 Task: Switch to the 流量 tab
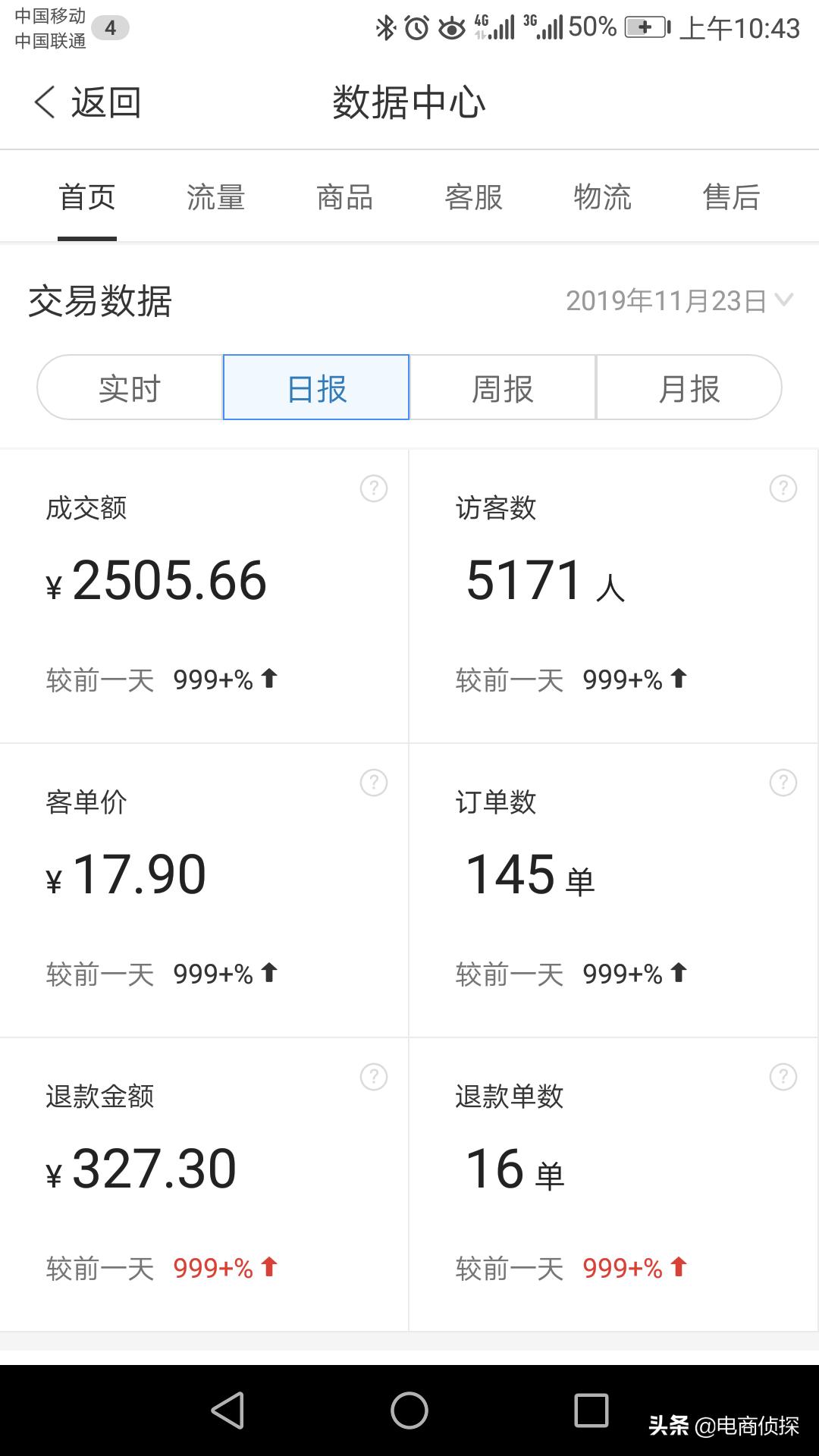(x=216, y=198)
